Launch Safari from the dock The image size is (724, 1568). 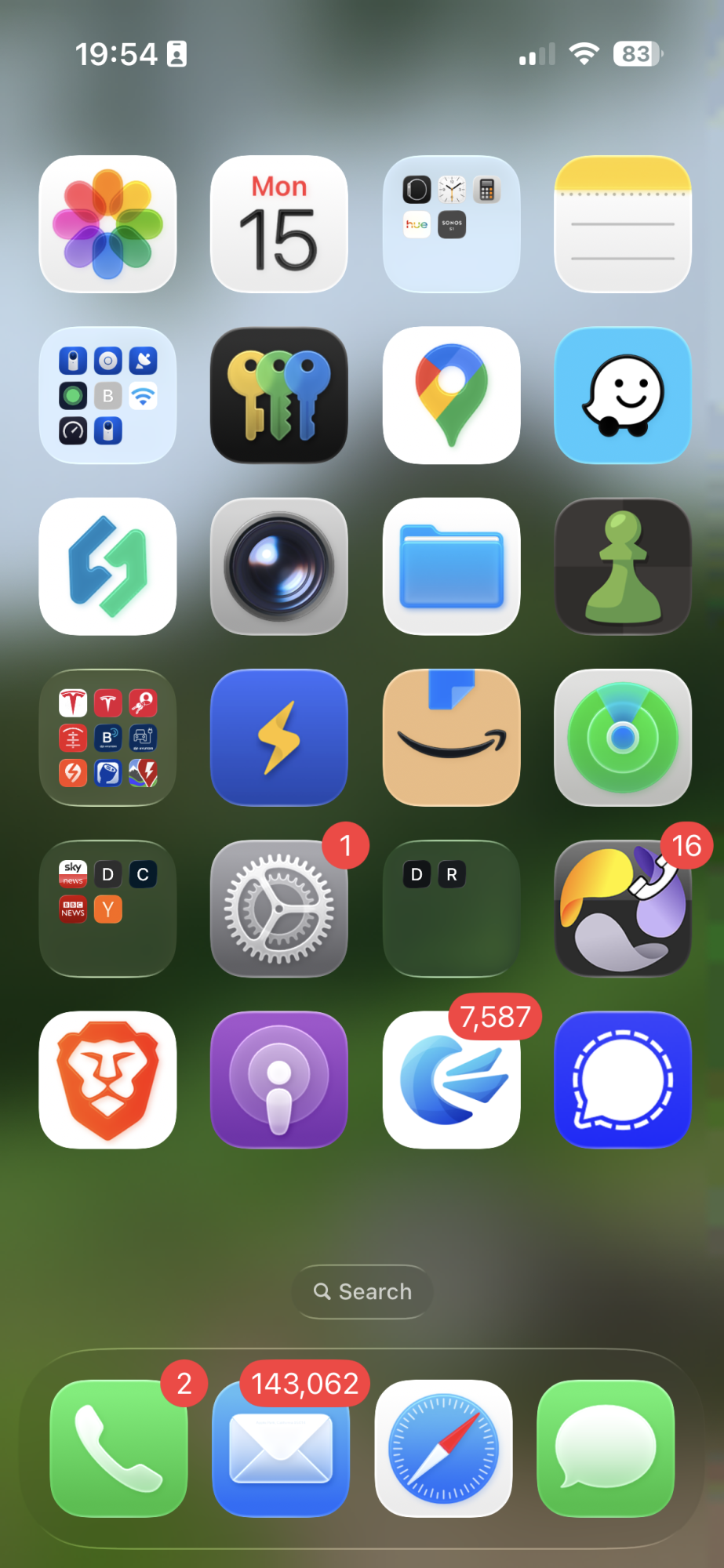tap(443, 1448)
